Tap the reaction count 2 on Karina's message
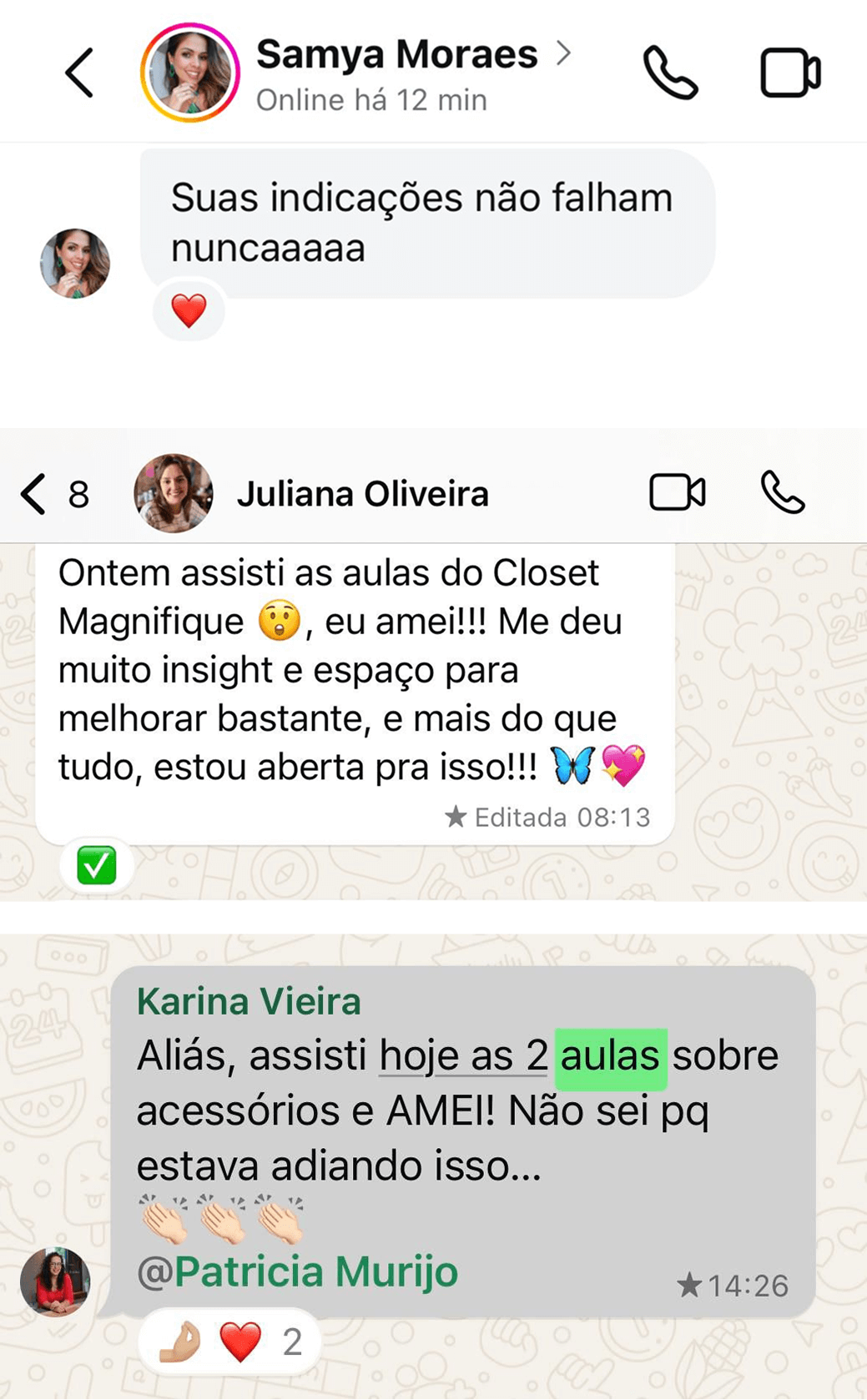This screenshot has width=867, height=1400. click(x=291, y=1337)
